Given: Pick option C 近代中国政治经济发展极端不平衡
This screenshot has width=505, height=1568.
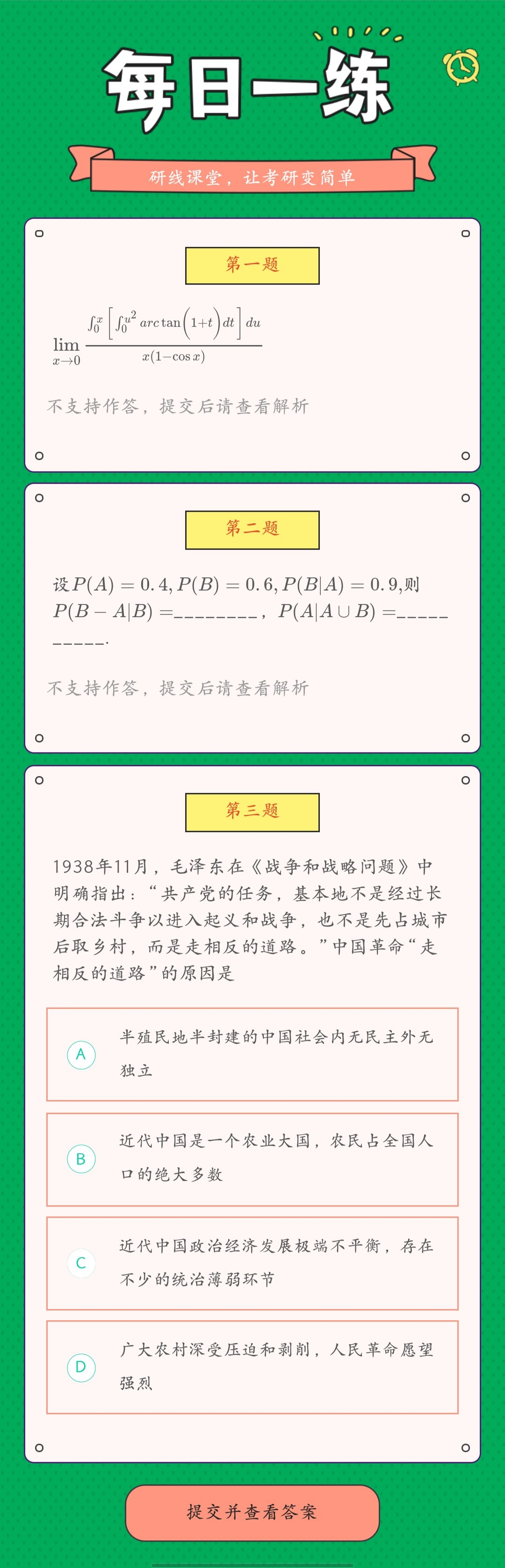Looking at the screenshot, I should 252,1263.
